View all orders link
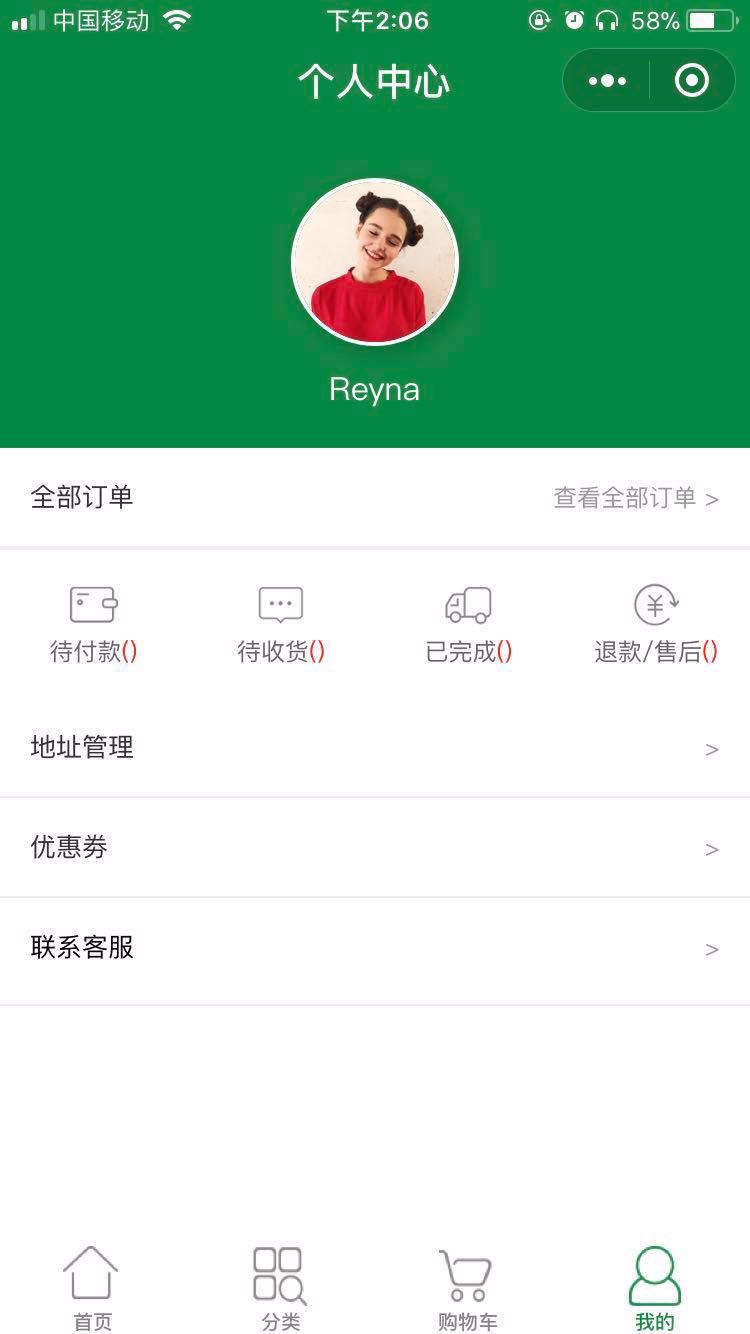Screen dimensions: 750x1334 point(636,498)
